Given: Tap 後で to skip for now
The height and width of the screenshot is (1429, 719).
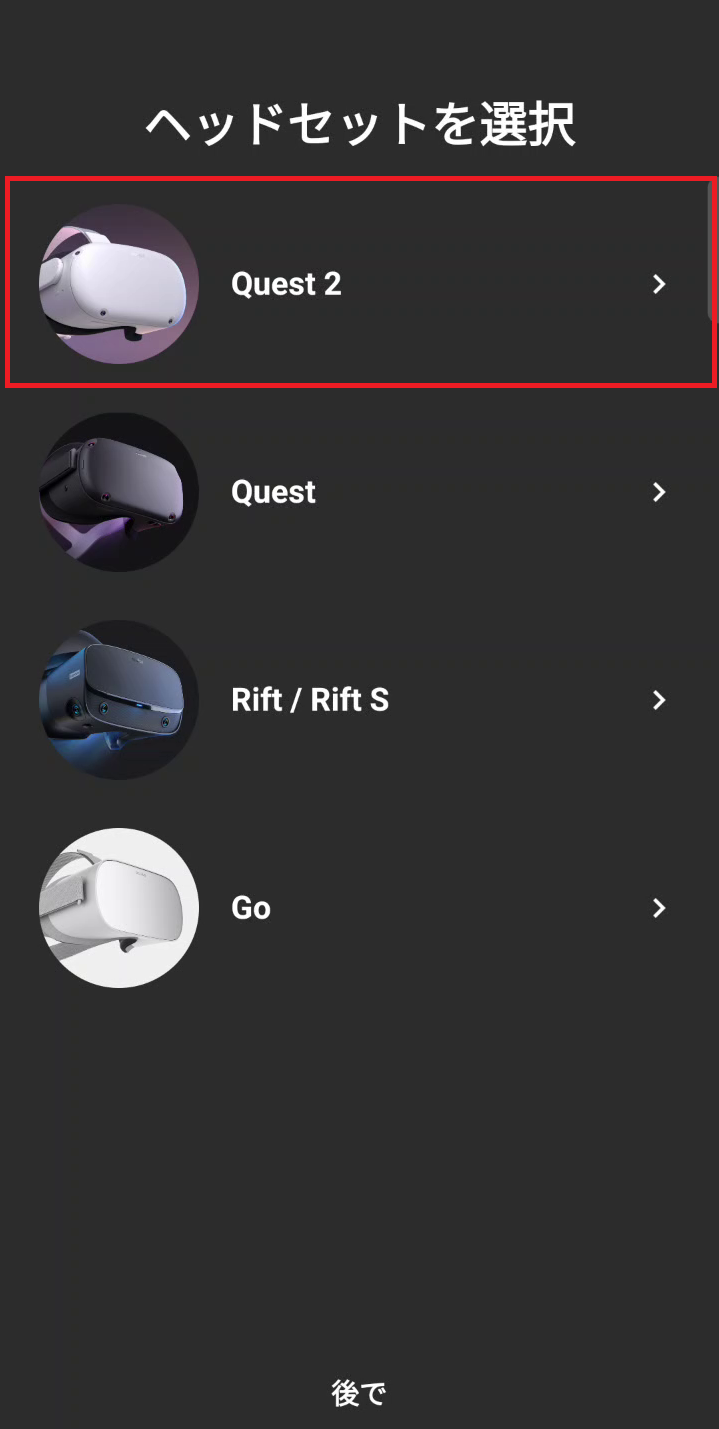Looking at the screenshot, I should (359, 1393).
